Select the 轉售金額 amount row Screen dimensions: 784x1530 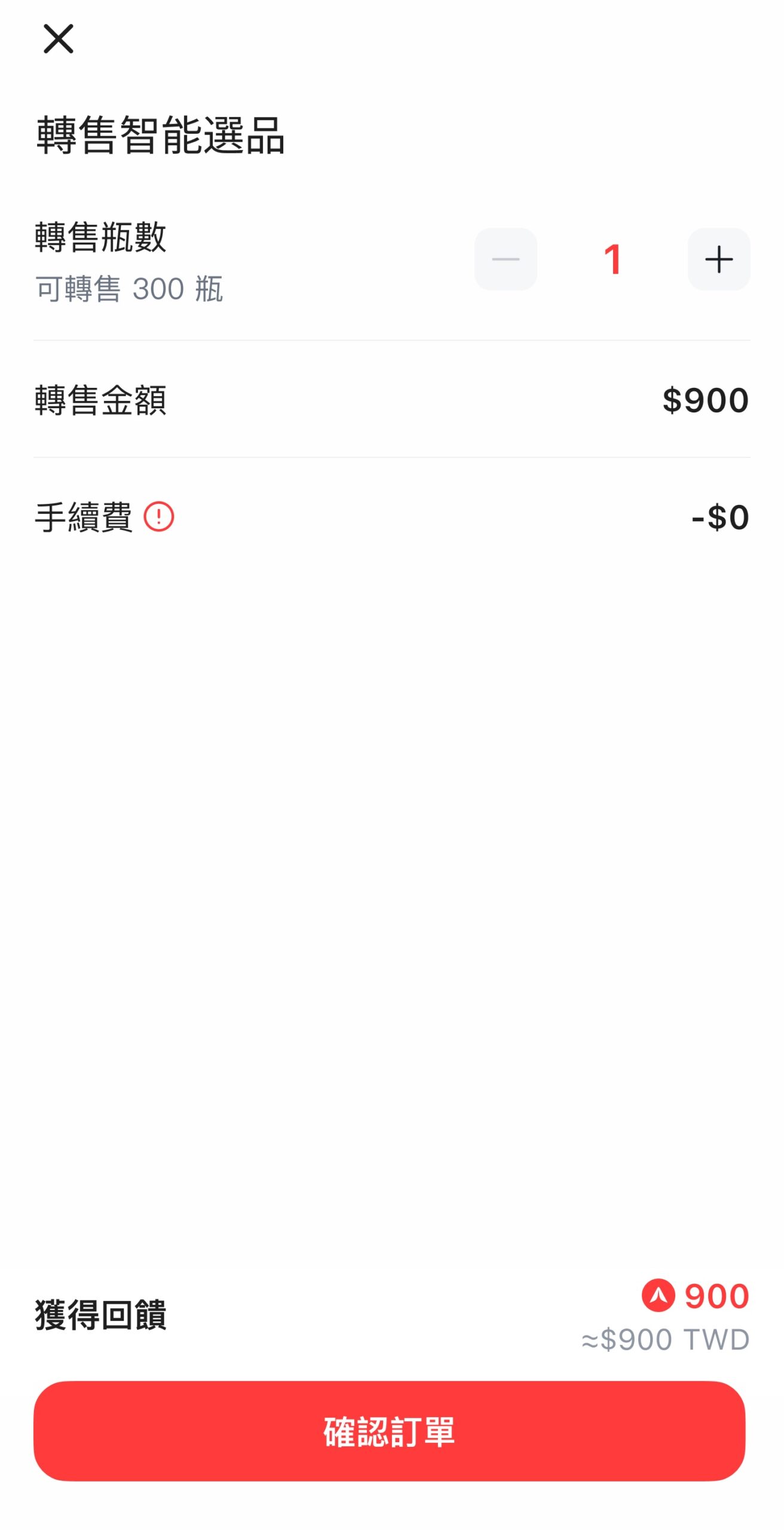(x=100, y=400)
